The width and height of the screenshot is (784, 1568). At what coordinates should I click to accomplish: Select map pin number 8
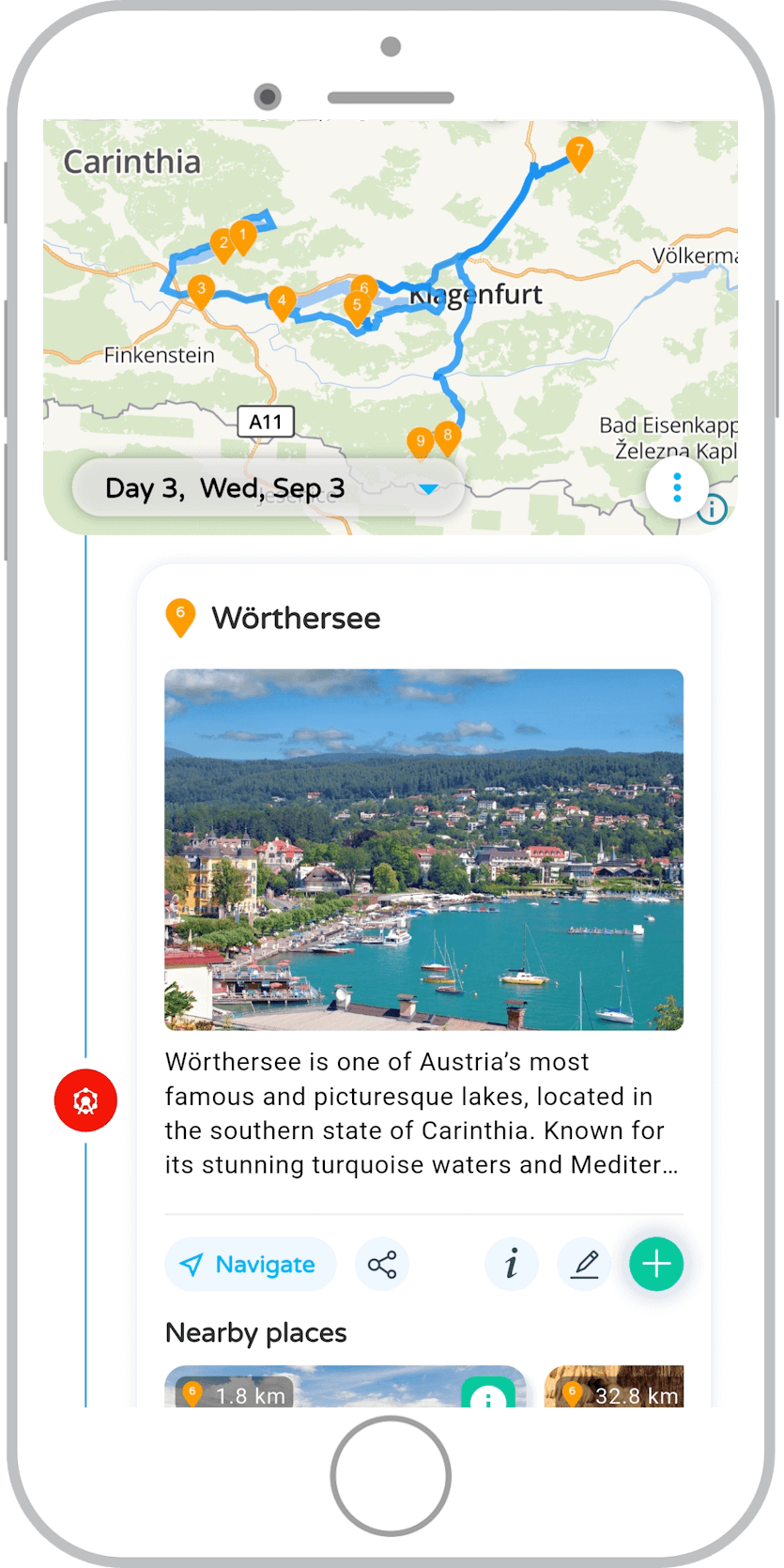click(448, 437)
